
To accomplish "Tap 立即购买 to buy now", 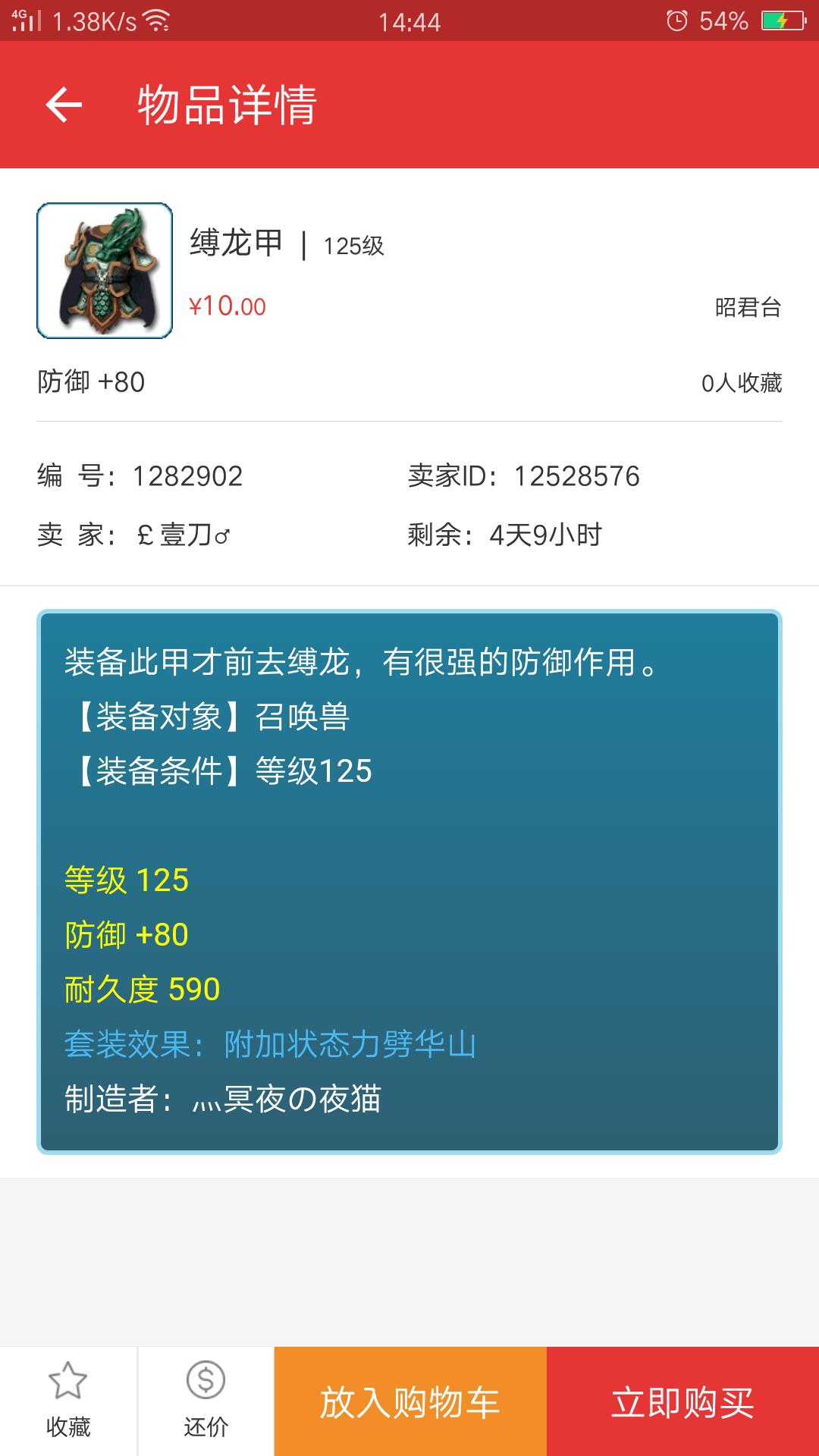I will coord(682,1401).
